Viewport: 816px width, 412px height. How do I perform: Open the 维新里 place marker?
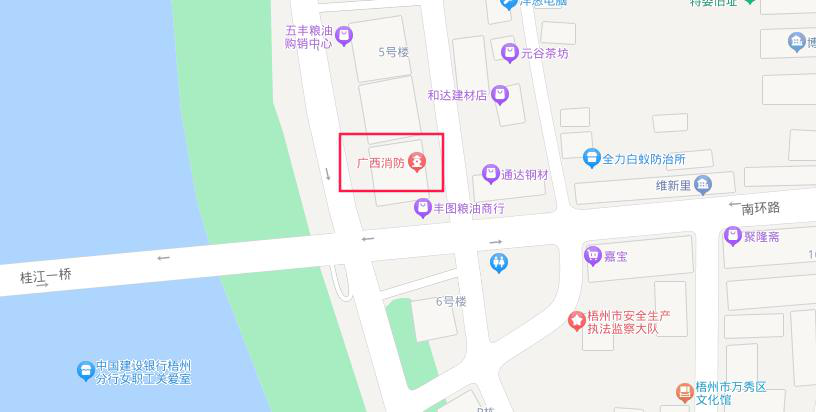703,184
